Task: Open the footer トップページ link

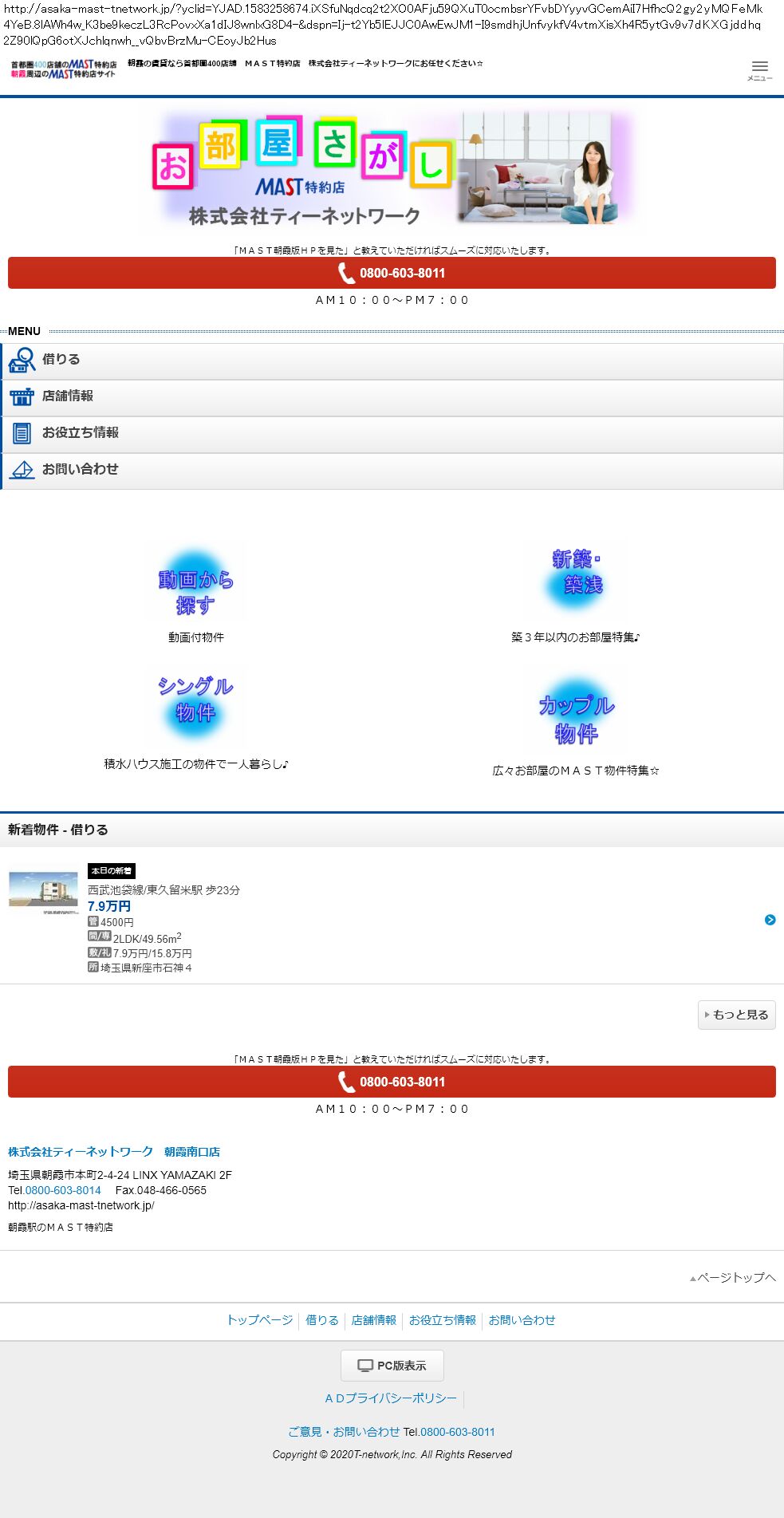Action: coord(260,1320)
